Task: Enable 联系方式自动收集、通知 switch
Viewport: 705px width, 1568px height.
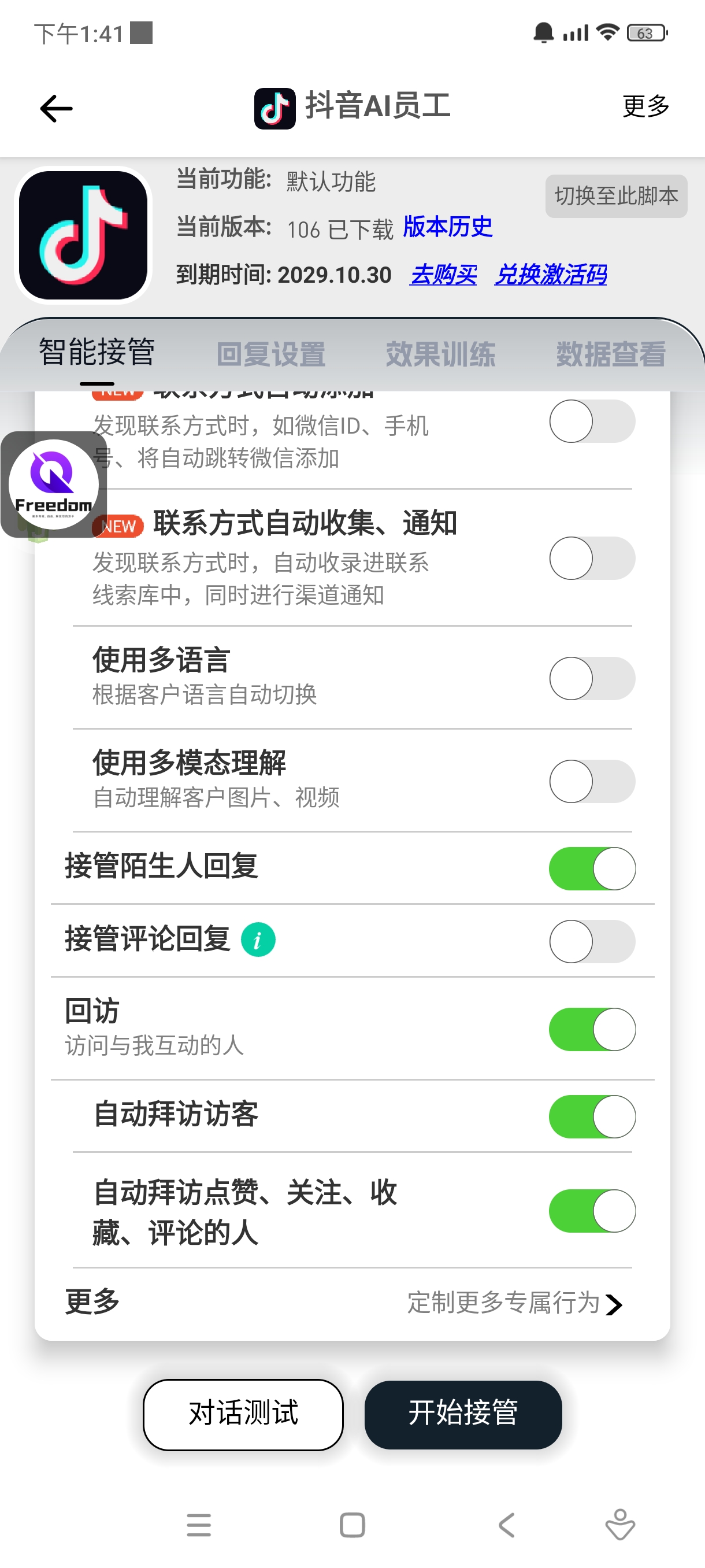Action: (x=591, y=558)
